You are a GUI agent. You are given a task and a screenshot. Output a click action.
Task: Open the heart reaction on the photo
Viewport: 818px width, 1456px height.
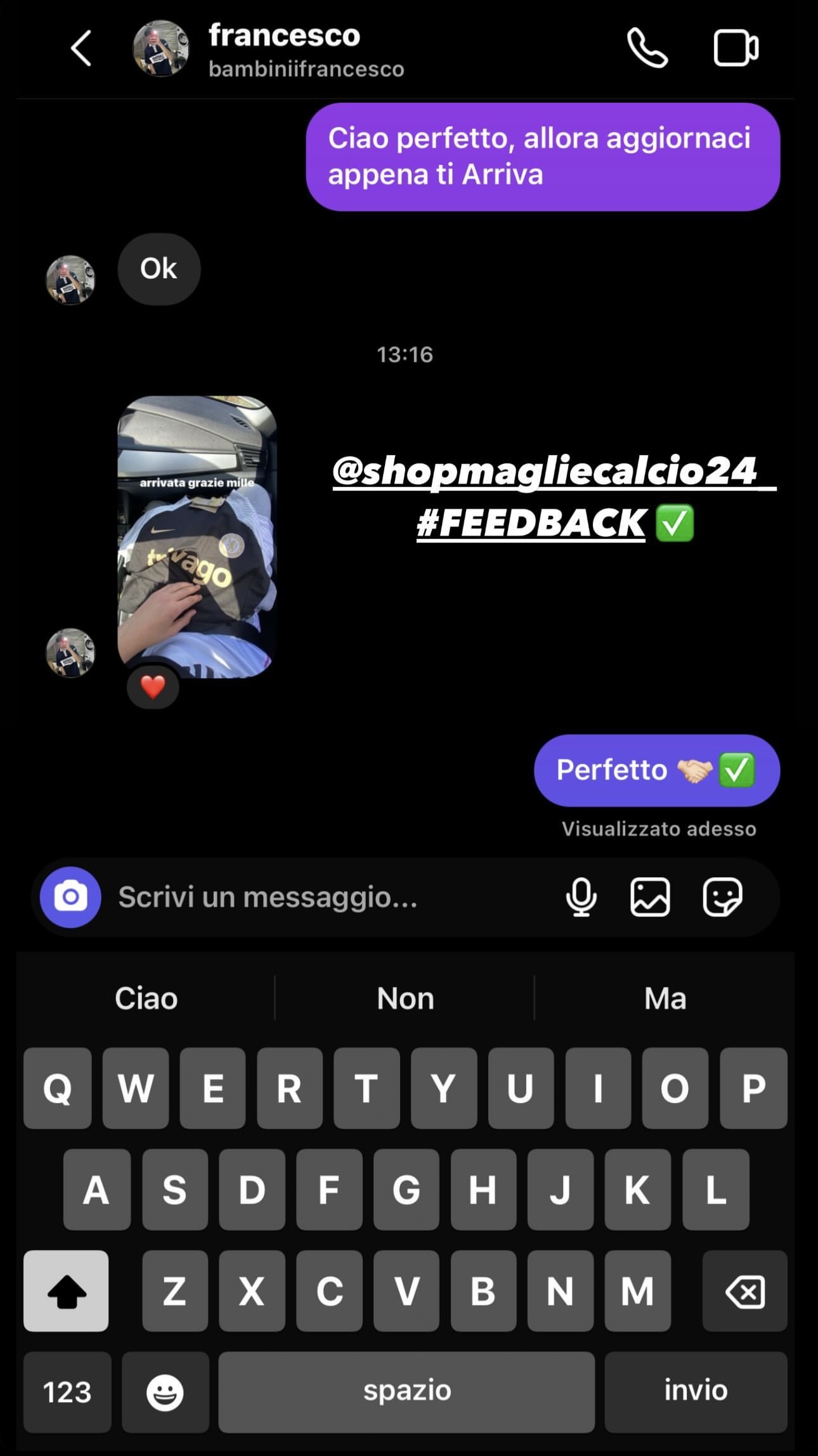click(x=153, y=687)
